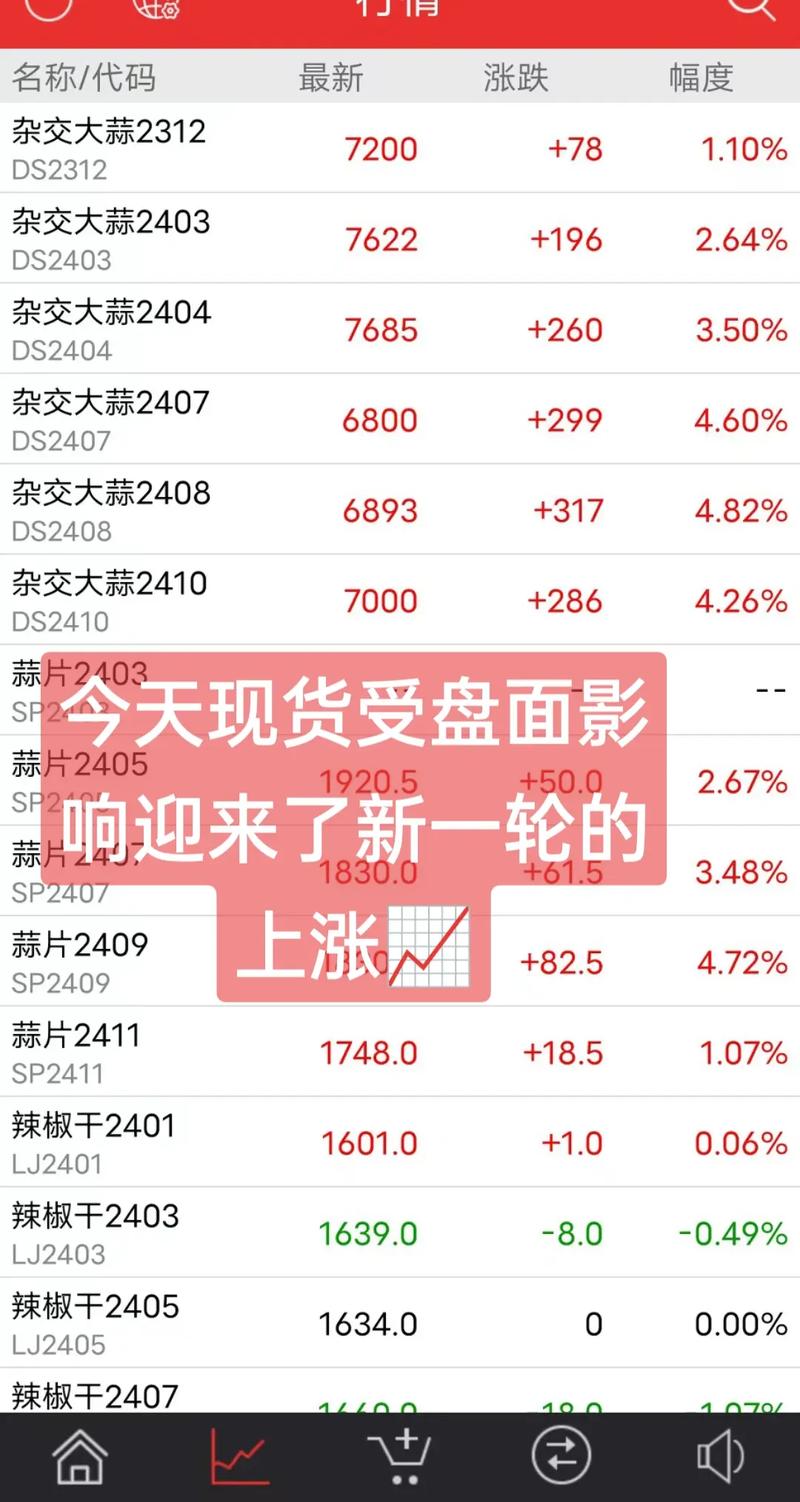The width and height of the screenshot is (800, 1502).
Task: Tap the globe settings icon
Action: click(x=152, y=12)
